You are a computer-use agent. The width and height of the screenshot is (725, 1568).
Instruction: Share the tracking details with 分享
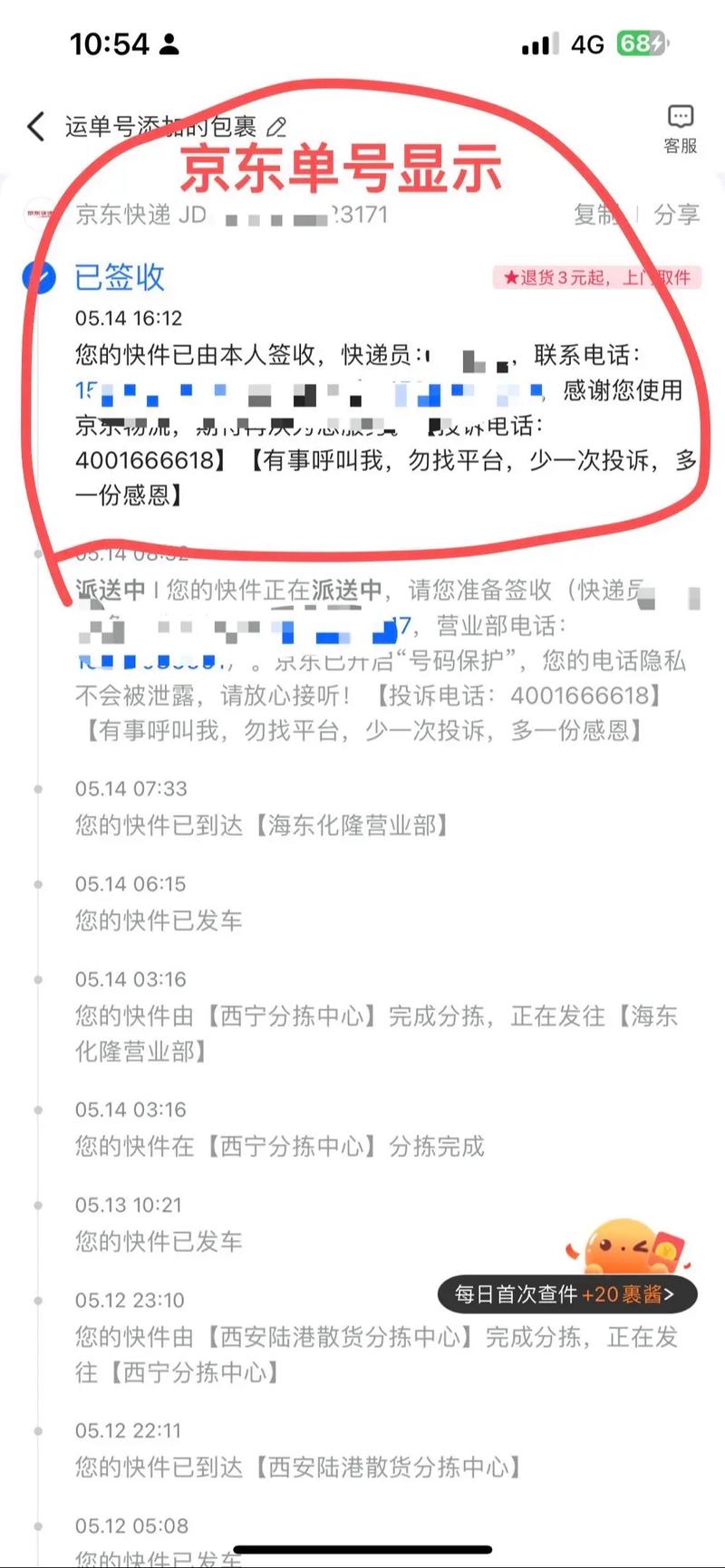click(676, 215)
